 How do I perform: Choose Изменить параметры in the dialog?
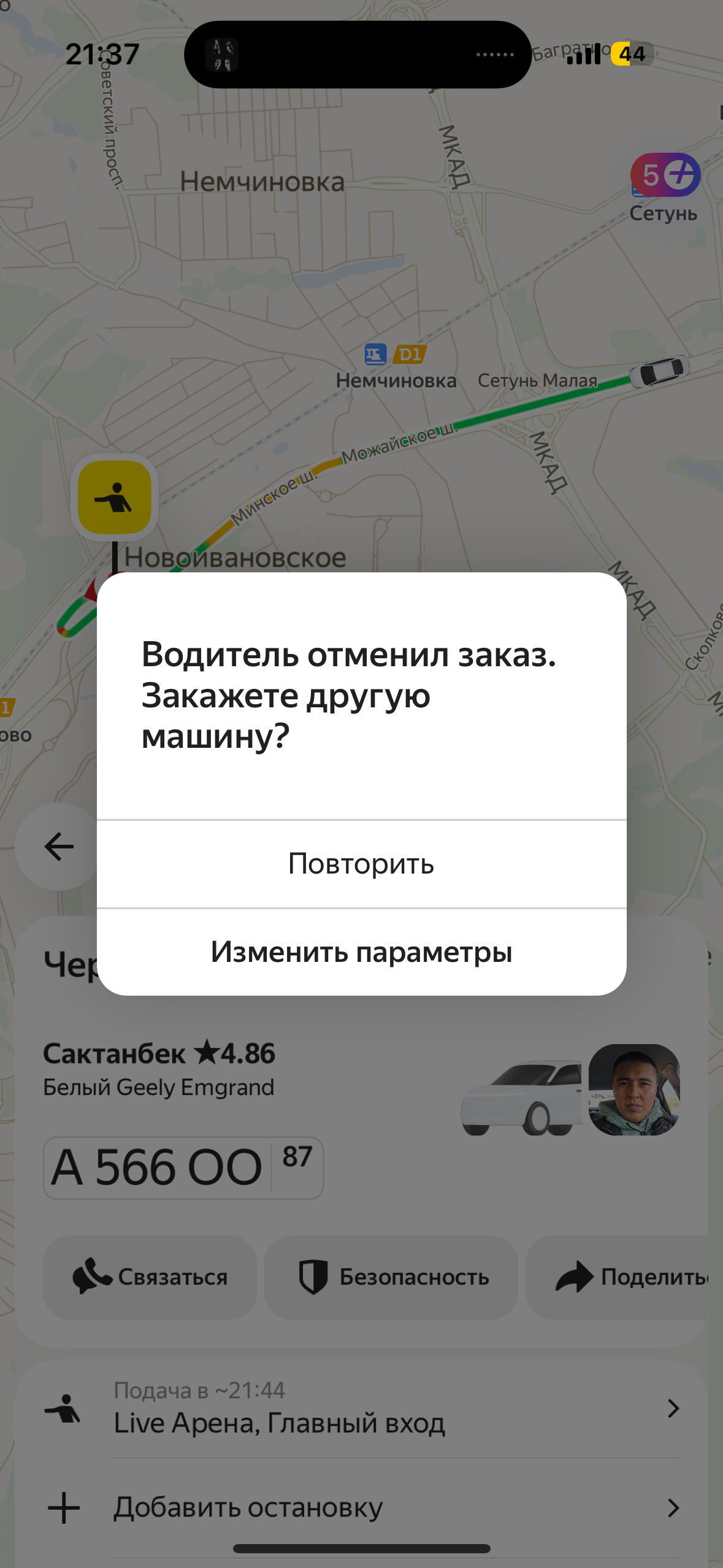pyautogui.click(x=361, y=952)
